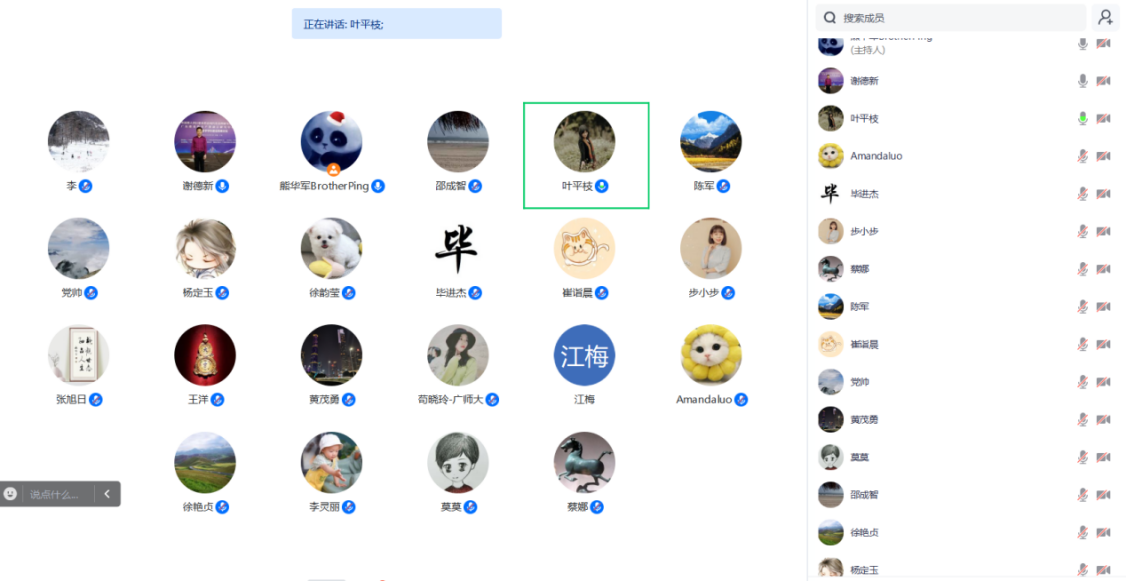
Task: Tap the 毕进杰 avatar in grid
Action: click(x=457, y=249)
